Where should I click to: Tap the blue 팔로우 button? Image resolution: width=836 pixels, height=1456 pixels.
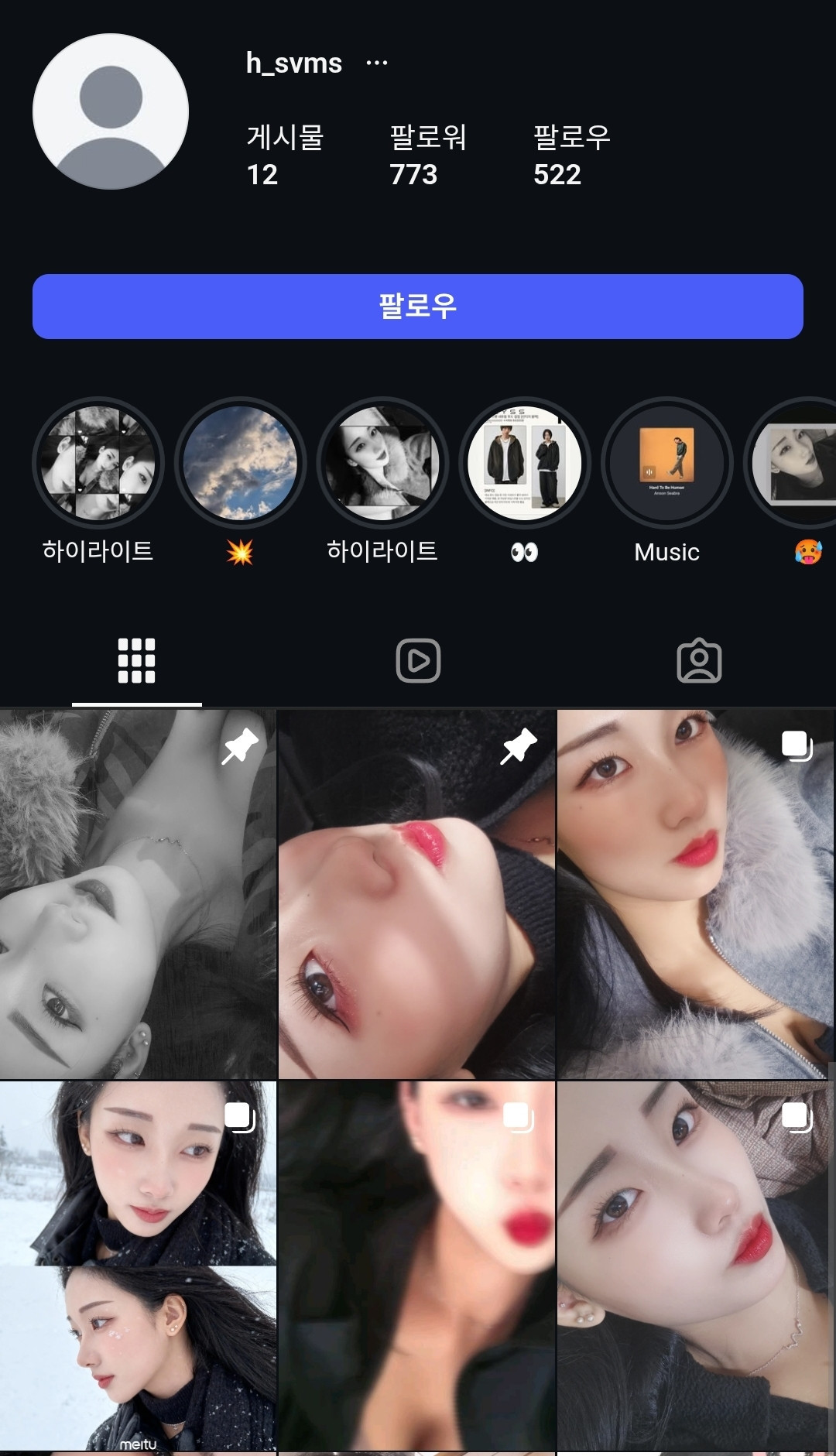[x=417, y=307]
